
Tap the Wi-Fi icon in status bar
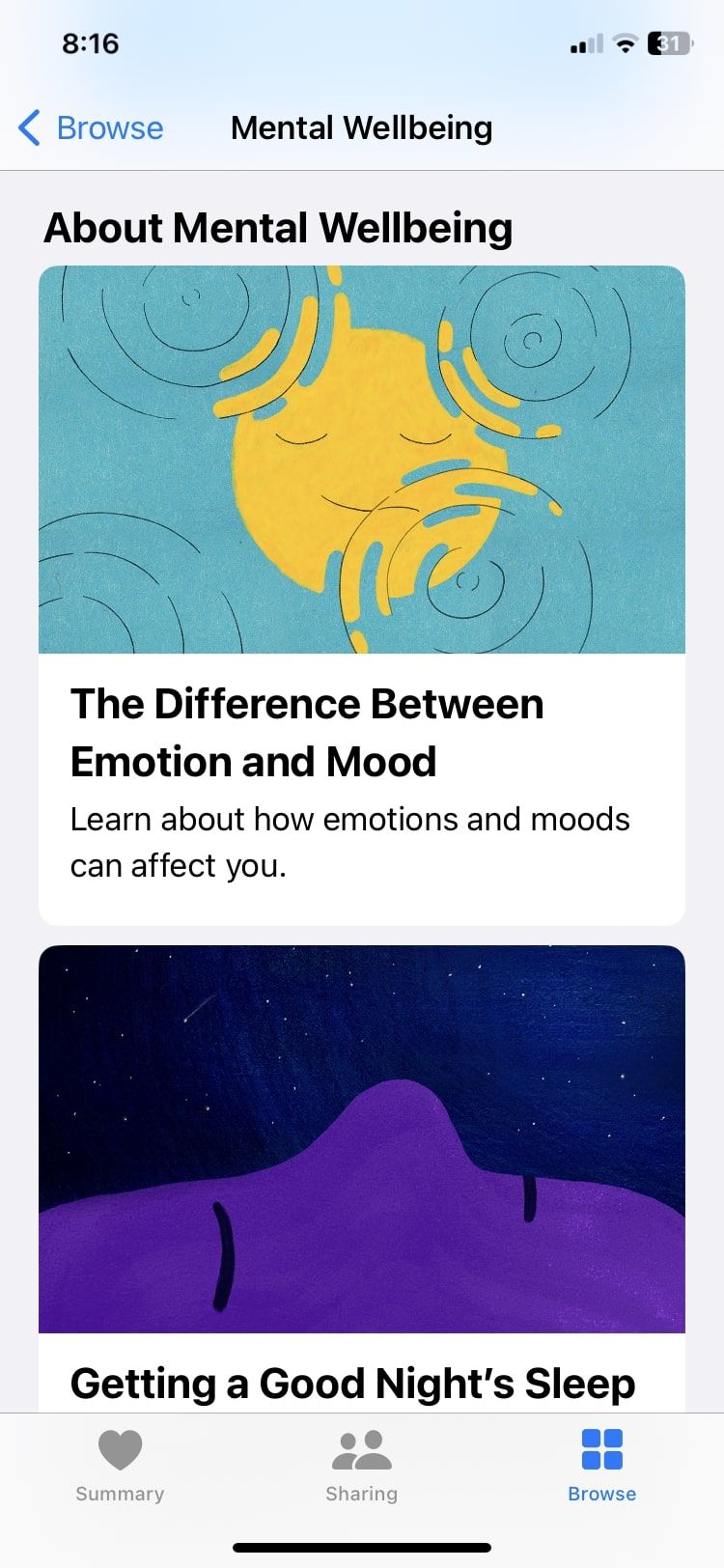point(627,42)
